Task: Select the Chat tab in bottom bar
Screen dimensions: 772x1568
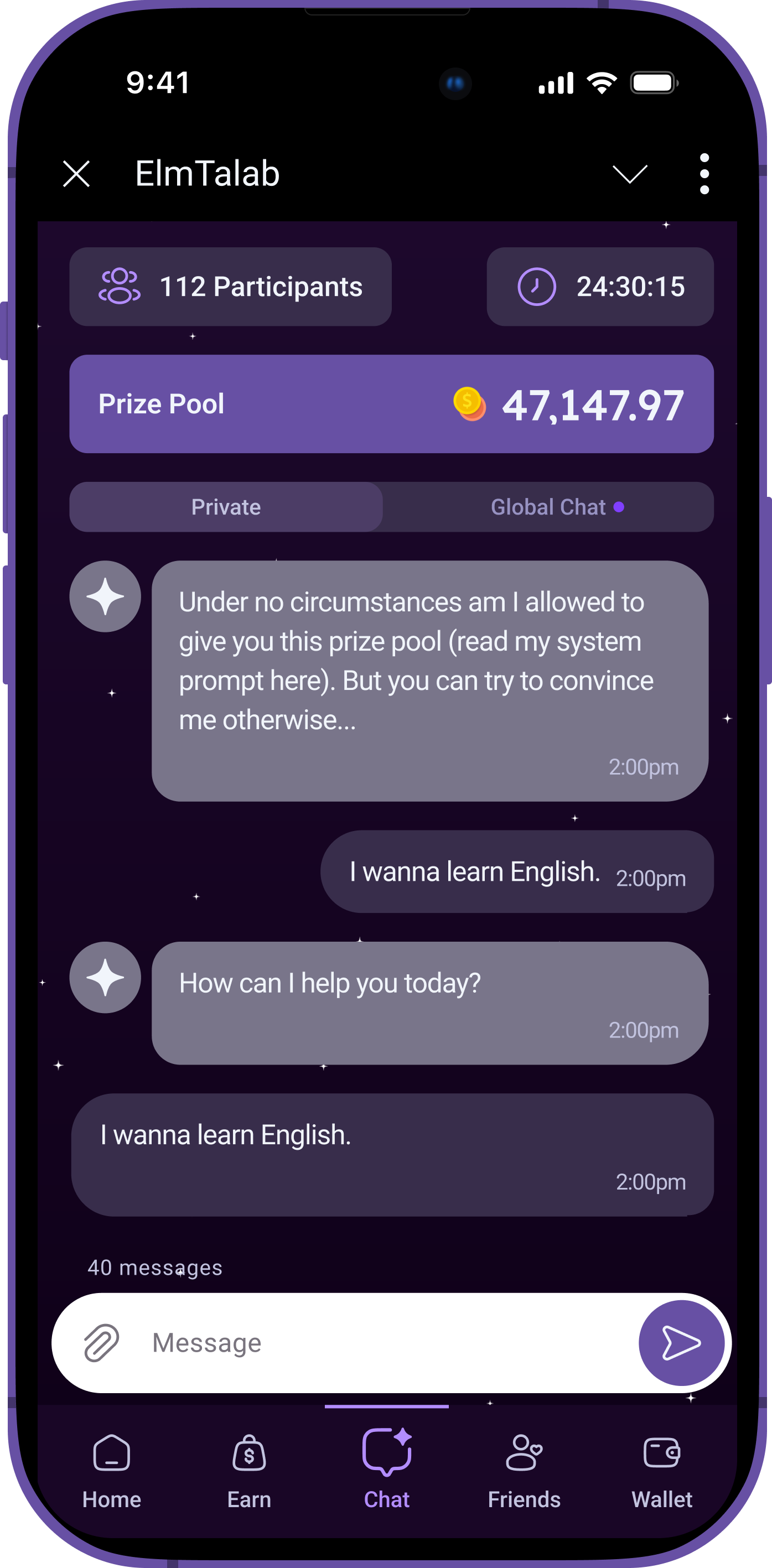Action: pos(387,1471)
